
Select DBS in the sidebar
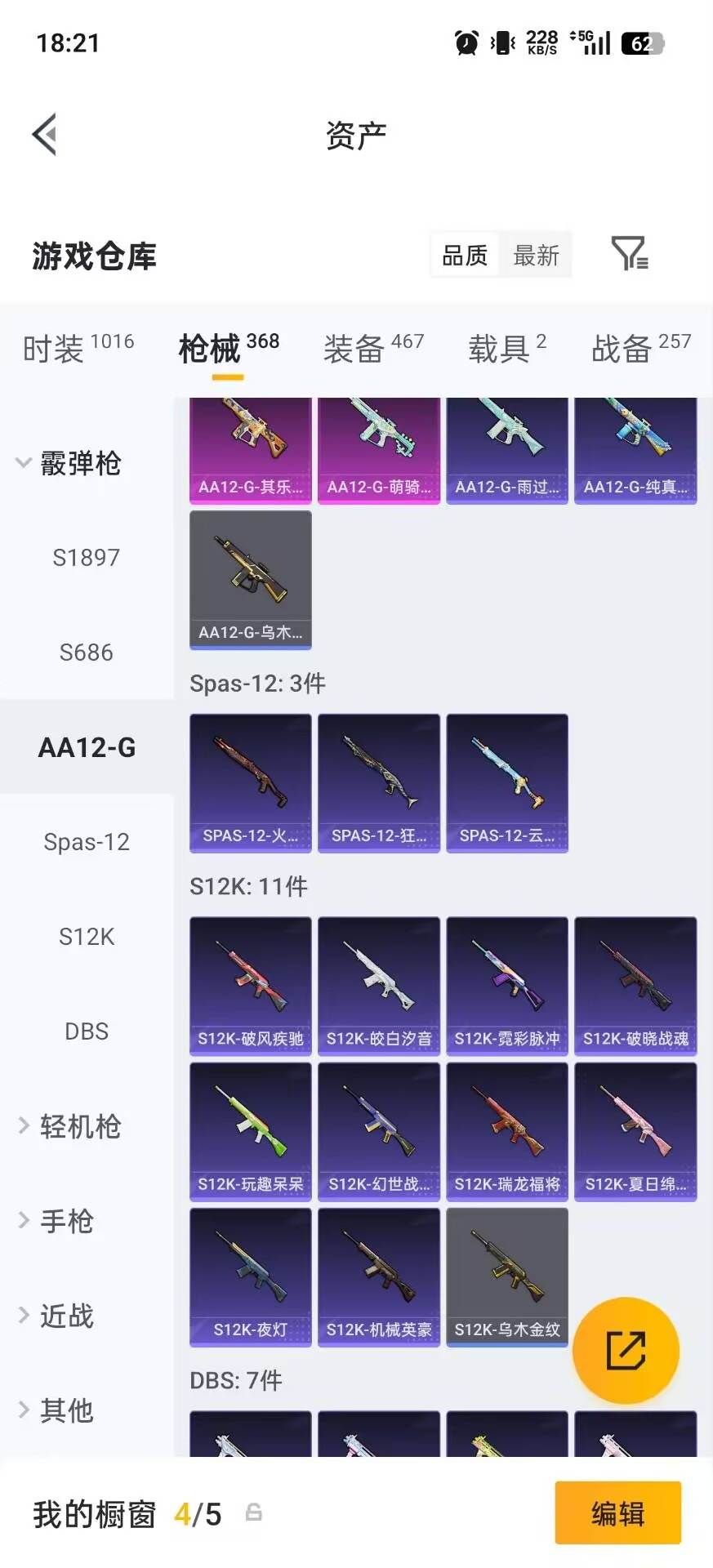click(87, 1031)
